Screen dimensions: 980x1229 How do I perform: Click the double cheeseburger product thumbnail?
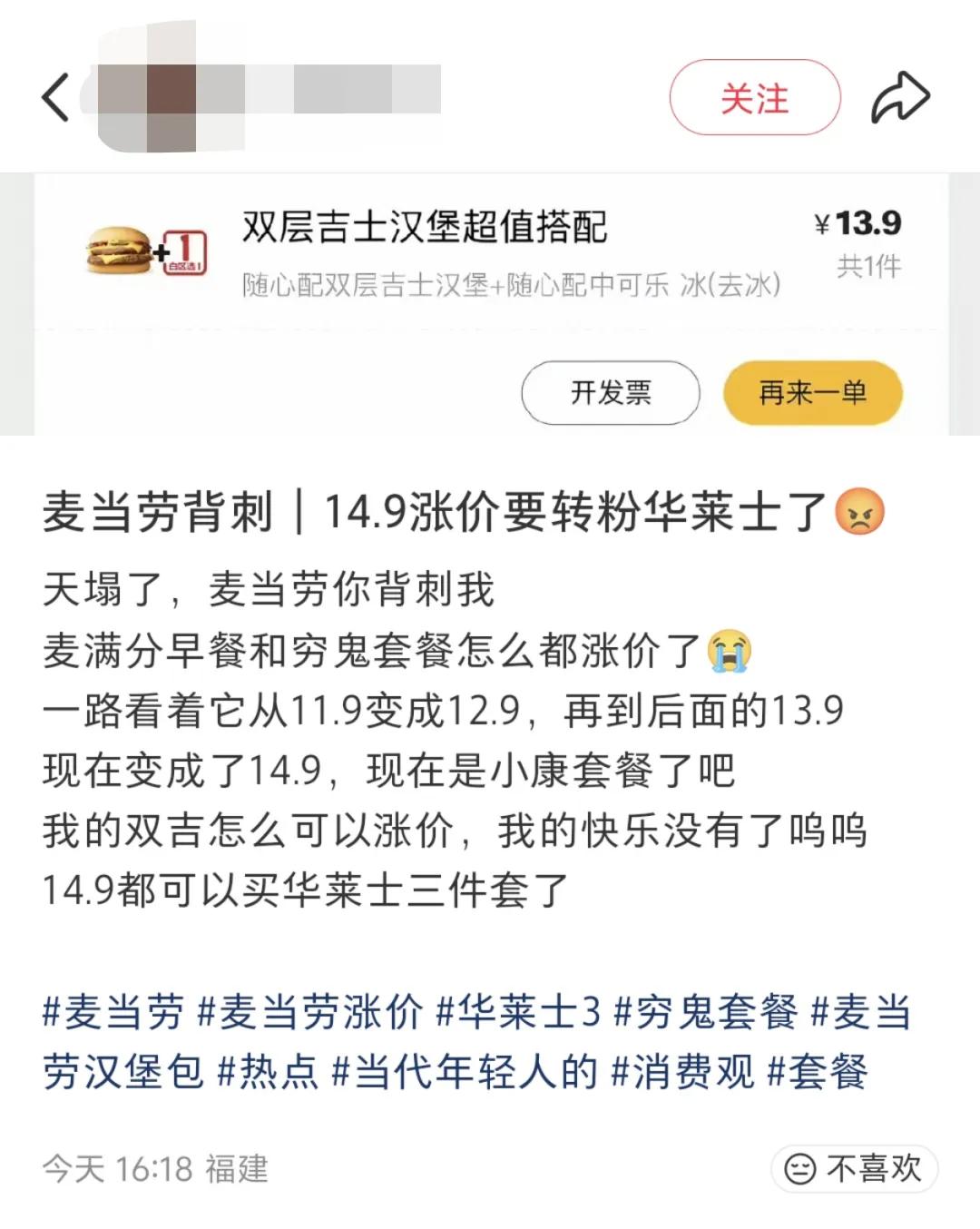tap(119, 251)
